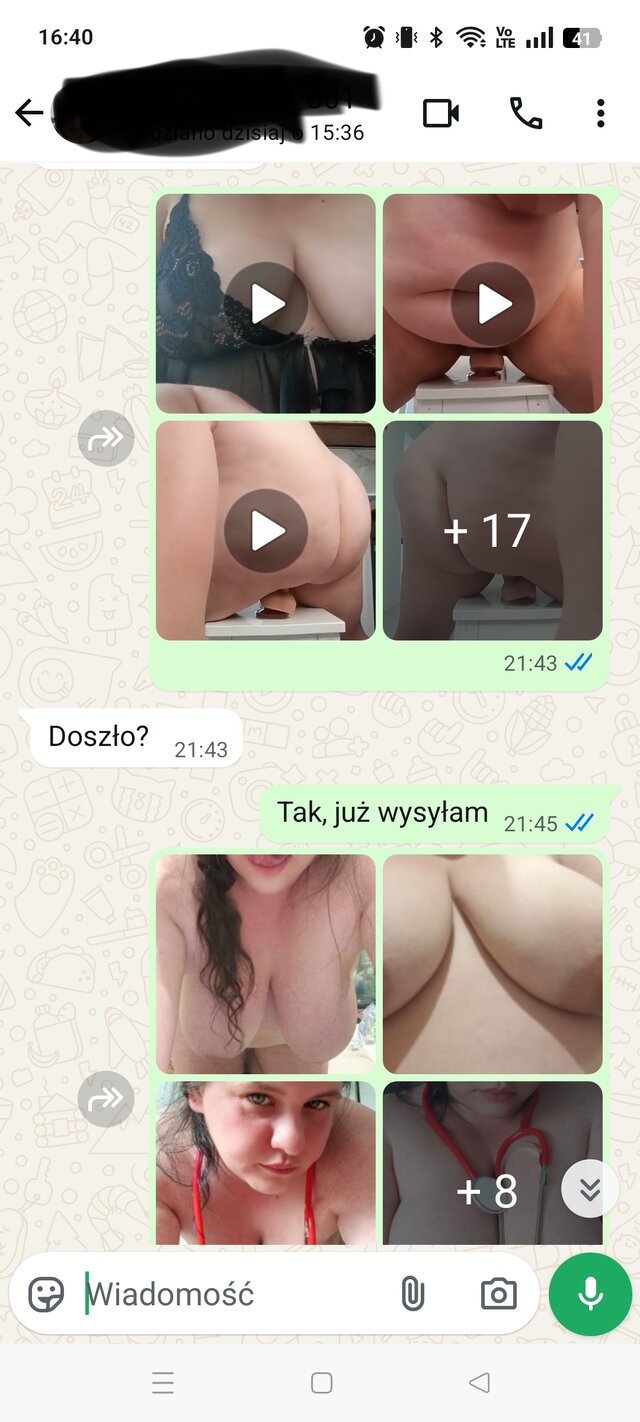Open the sticker and emoji picker

coord(46,1294)
